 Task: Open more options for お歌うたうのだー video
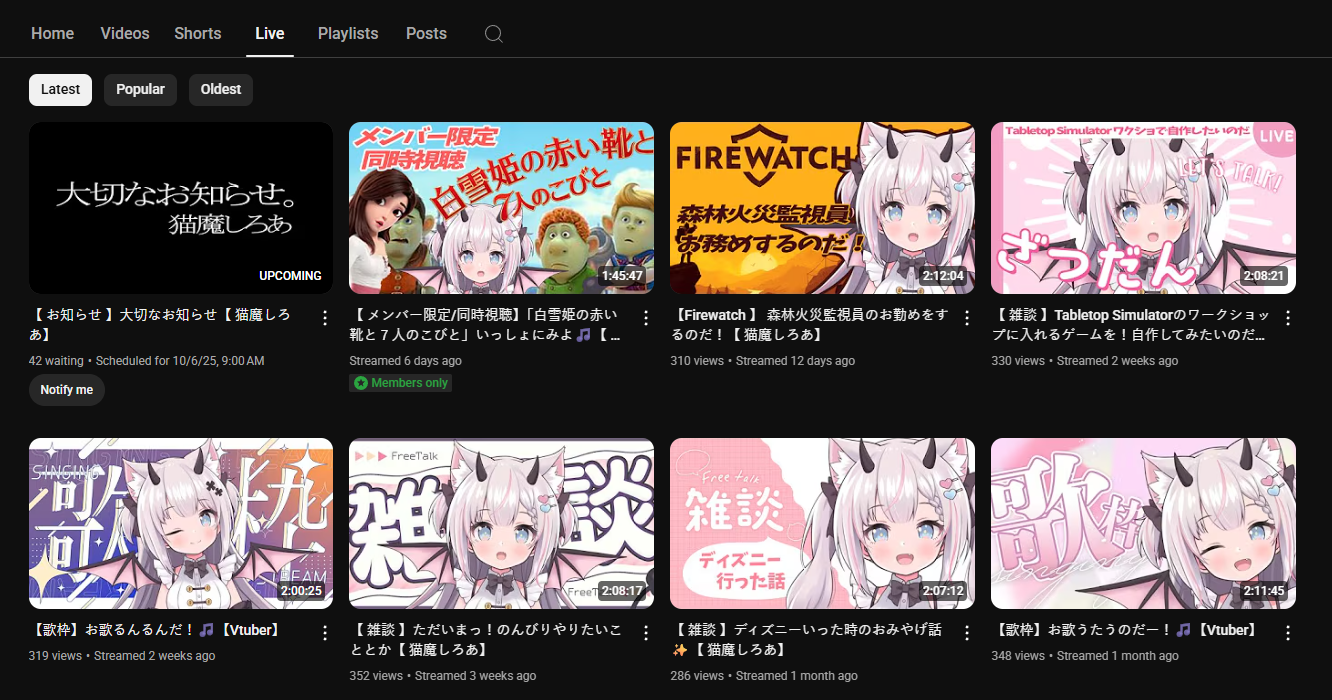[x=1287, y=633]
